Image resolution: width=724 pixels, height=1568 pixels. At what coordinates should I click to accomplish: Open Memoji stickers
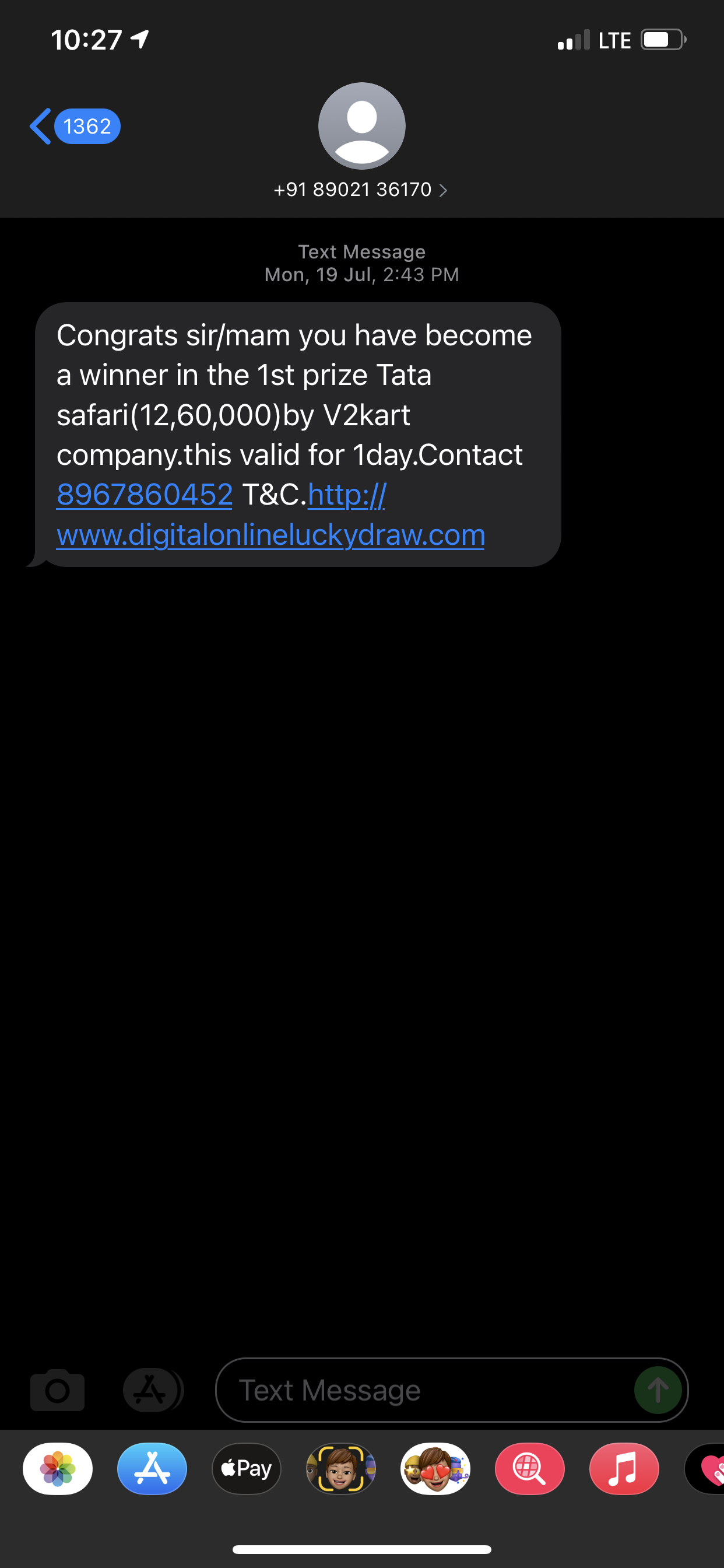tap(435, 1469)
